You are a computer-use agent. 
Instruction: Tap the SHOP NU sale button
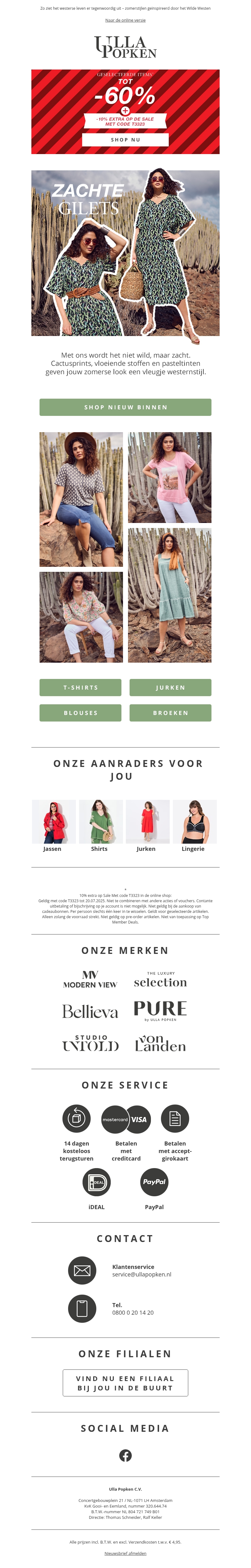125,139
